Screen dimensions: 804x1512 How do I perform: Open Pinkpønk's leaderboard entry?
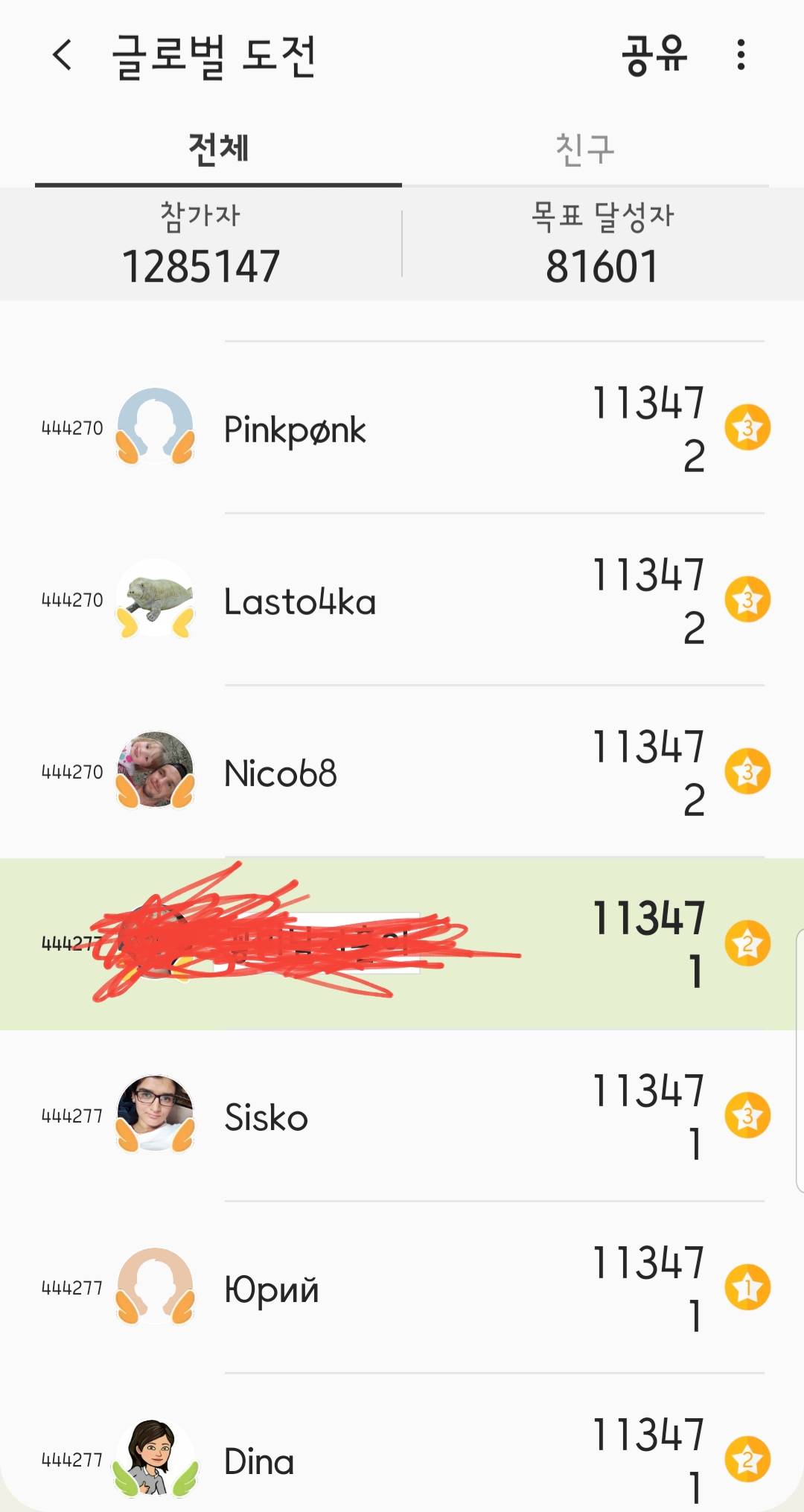[x=402, y=429]
